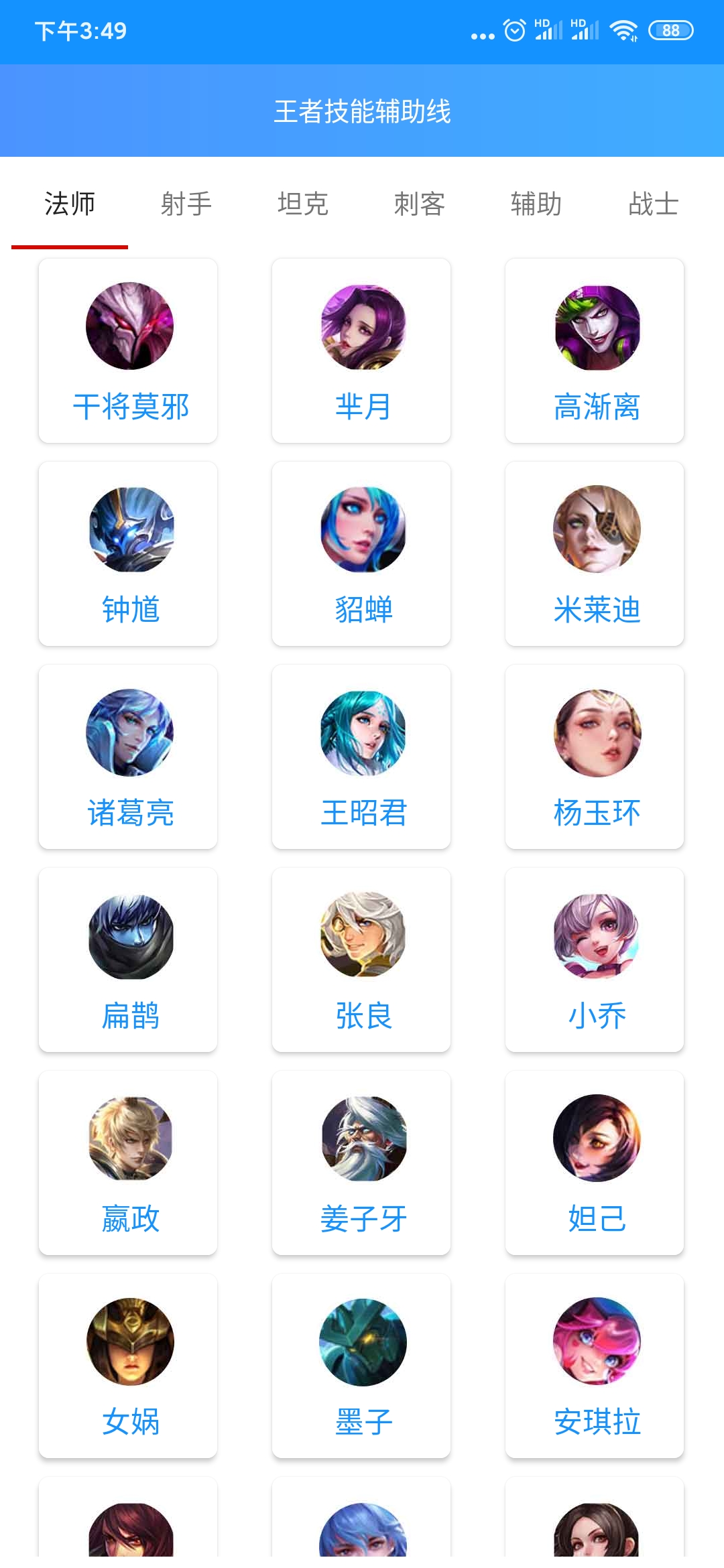
Task: Open the 刺客 tab
Action: click(x=420, y=204)
